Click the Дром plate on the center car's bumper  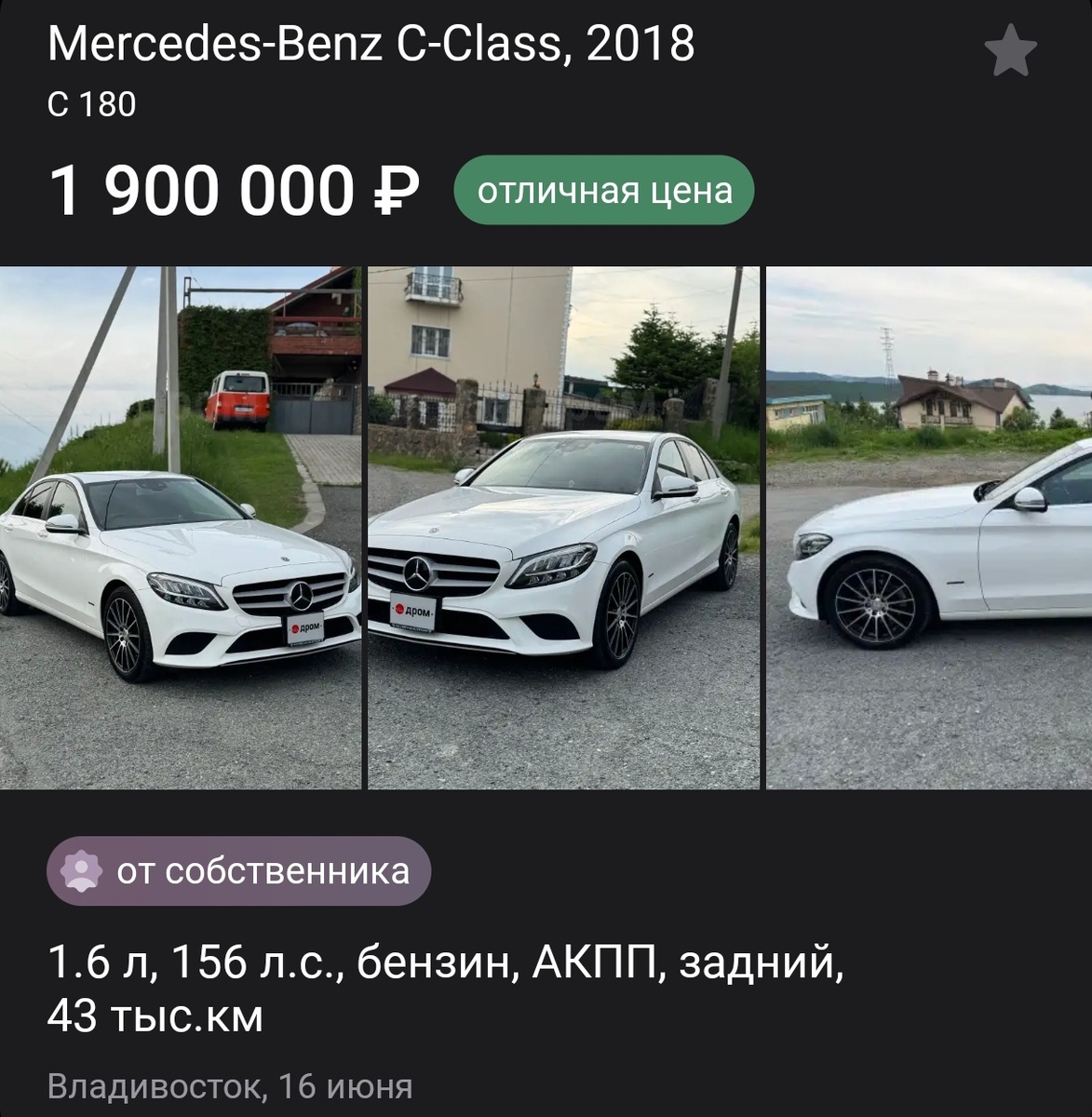click(x=411, y=610)
